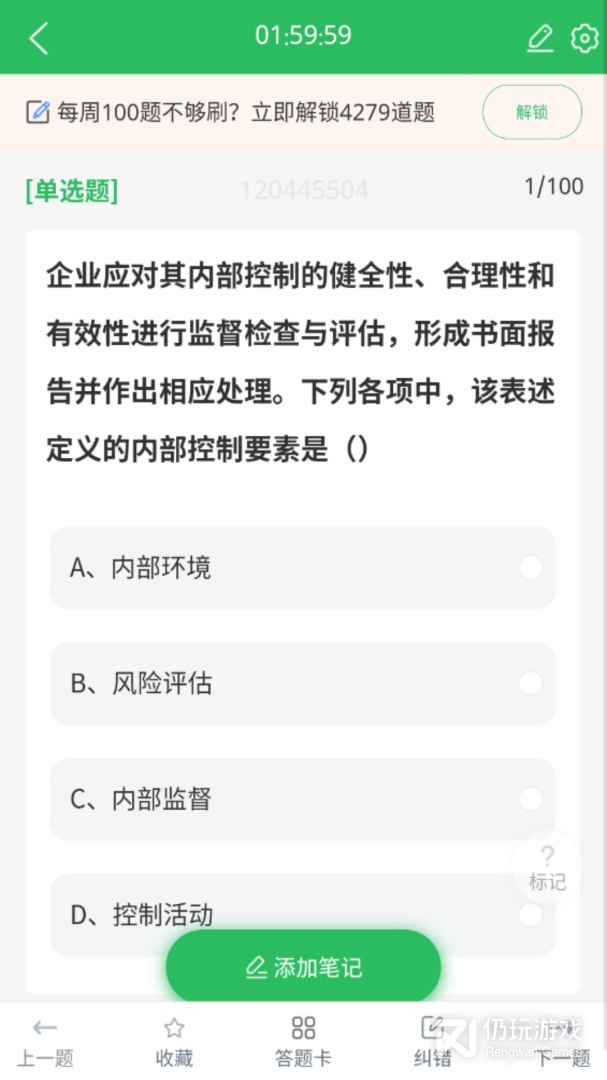The width and height of the screenshot is (607, 1080).
Task: Pick answer D、控制活动
Action: [302, 915]
